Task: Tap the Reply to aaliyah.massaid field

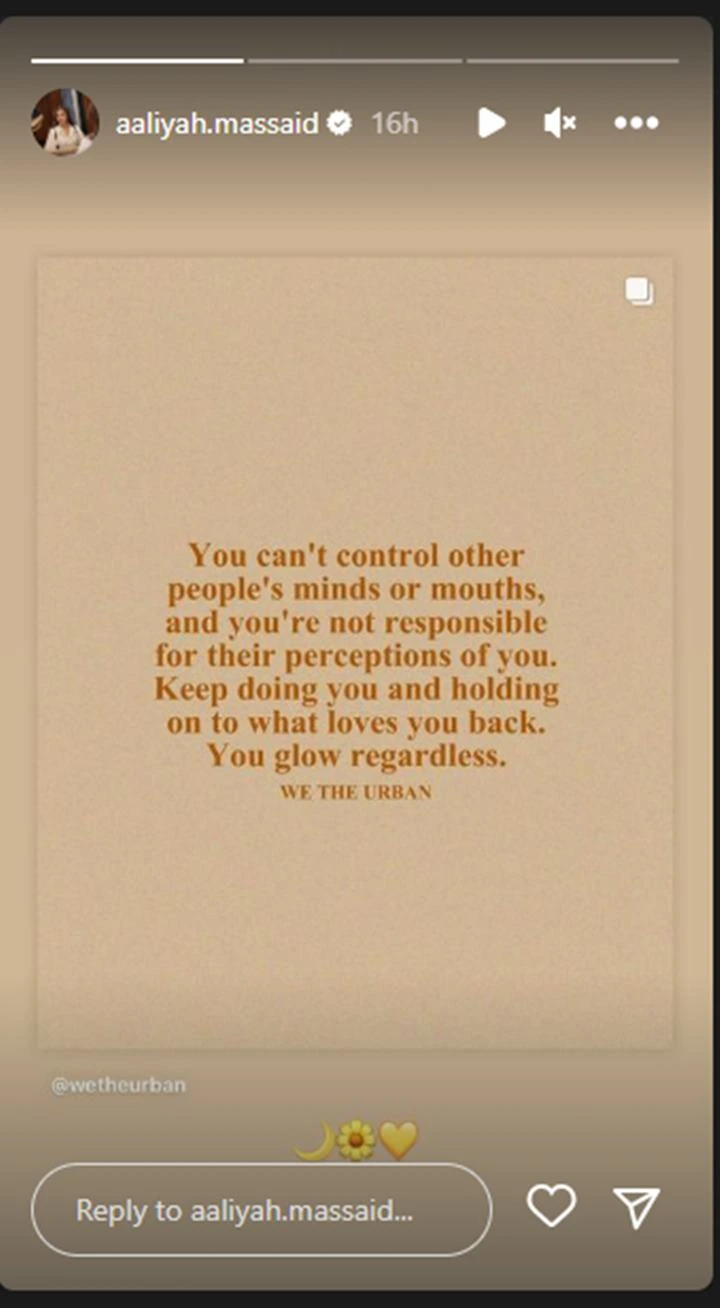Action: click(261, 1210)
